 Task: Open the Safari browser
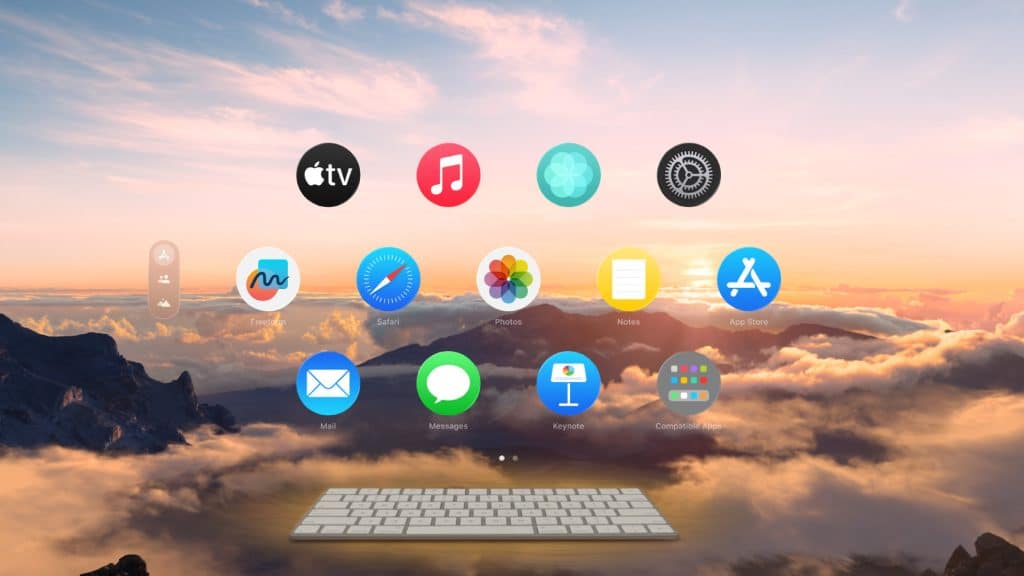388,279
